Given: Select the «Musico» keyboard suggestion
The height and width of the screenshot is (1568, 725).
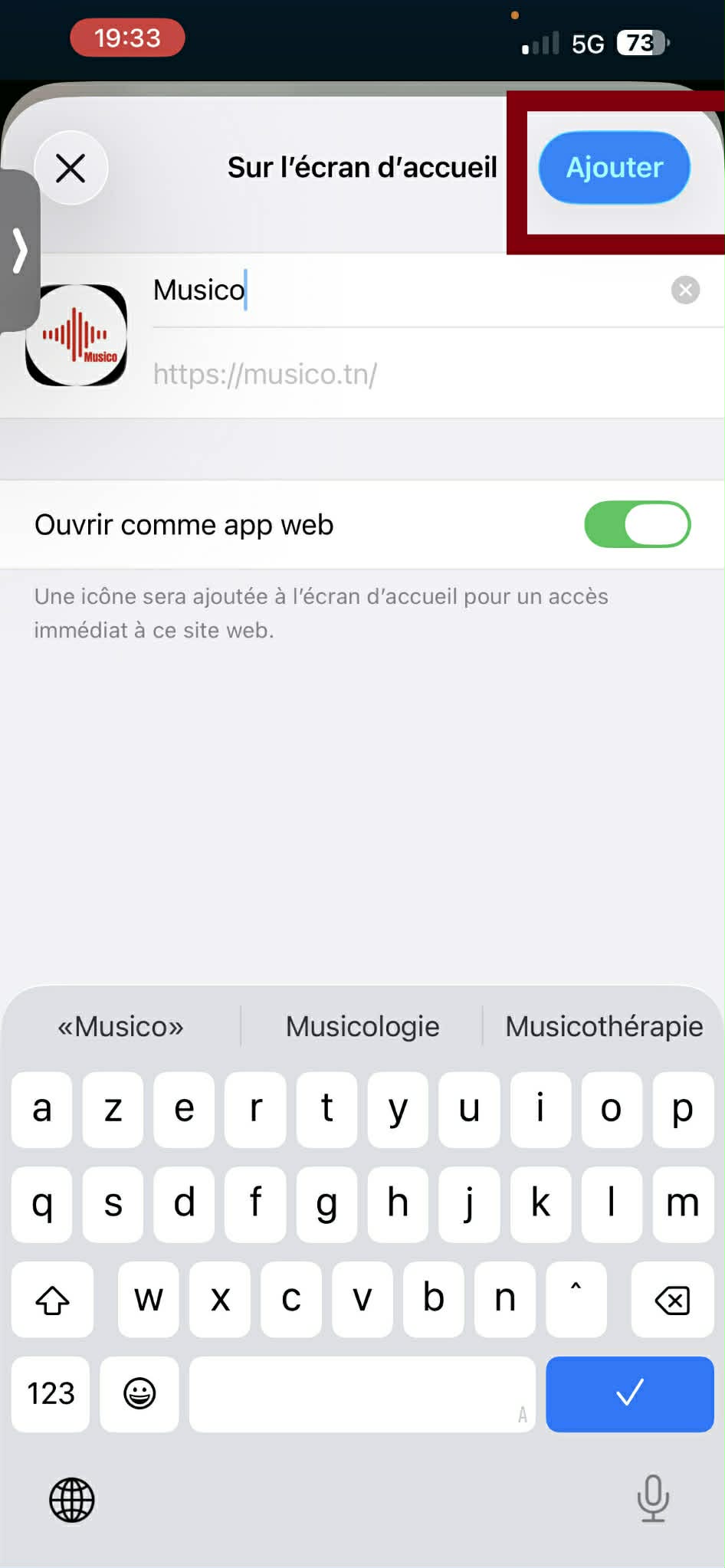Looking at the screenshot, I should pyautogui.click(x=121, y=1026).
